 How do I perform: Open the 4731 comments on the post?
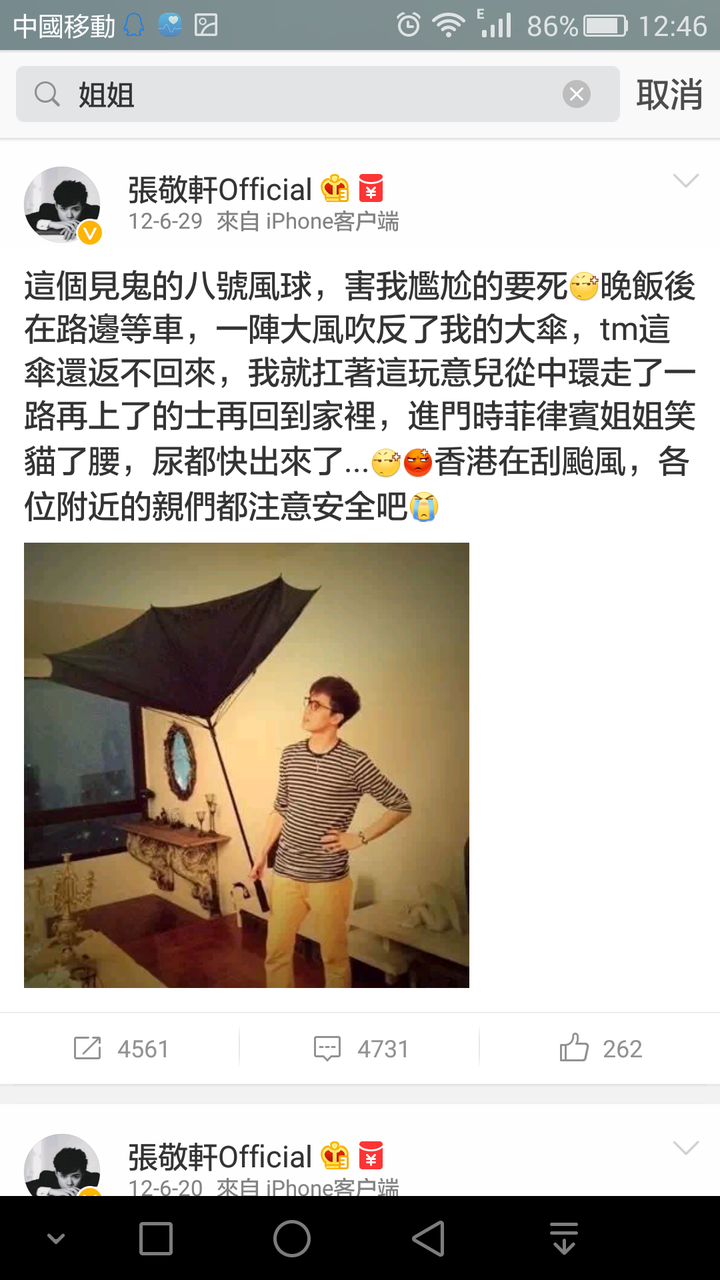pos(360,1048)
